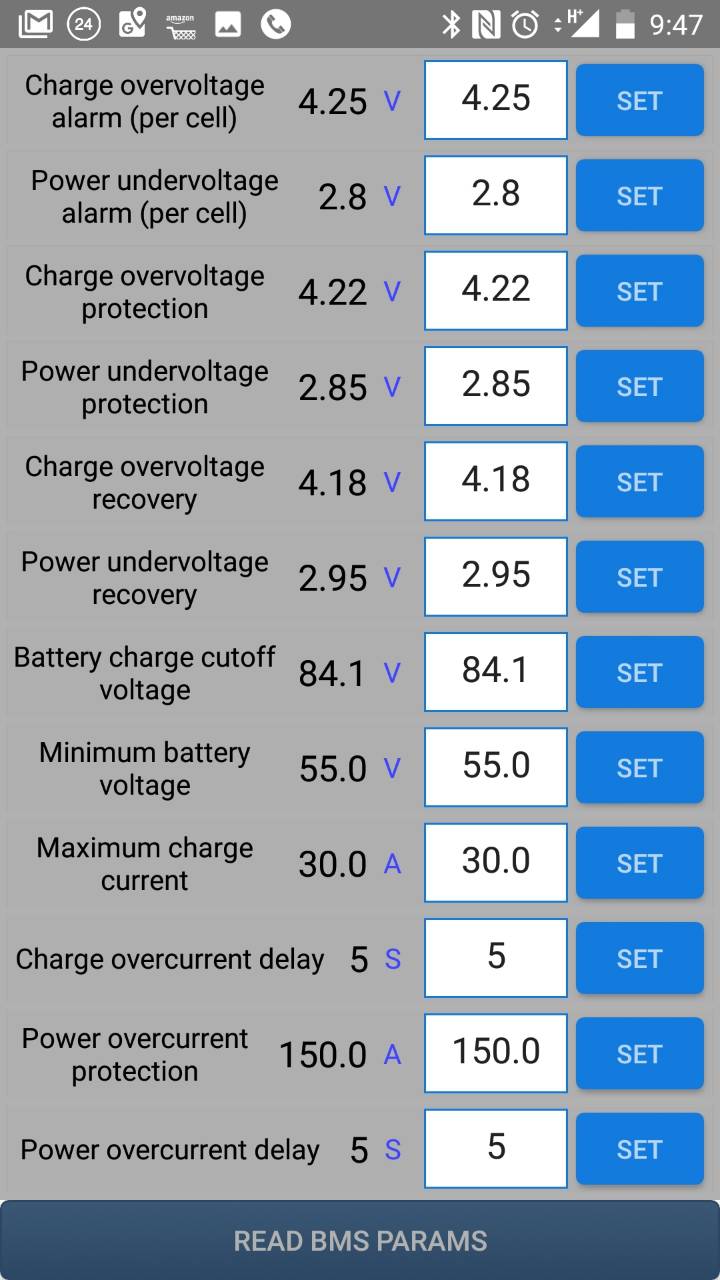Edit the Charge overvoltage alarm value field
This screenshot has width=720, height=1280.
click(x=496, y=100)
